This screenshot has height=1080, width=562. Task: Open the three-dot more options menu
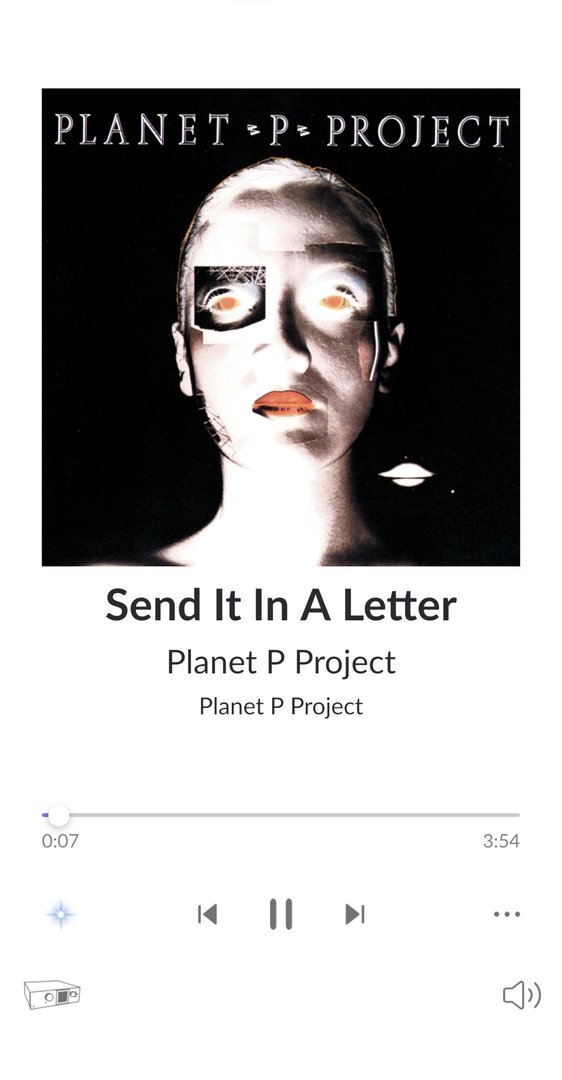click(x=507, y=914)
